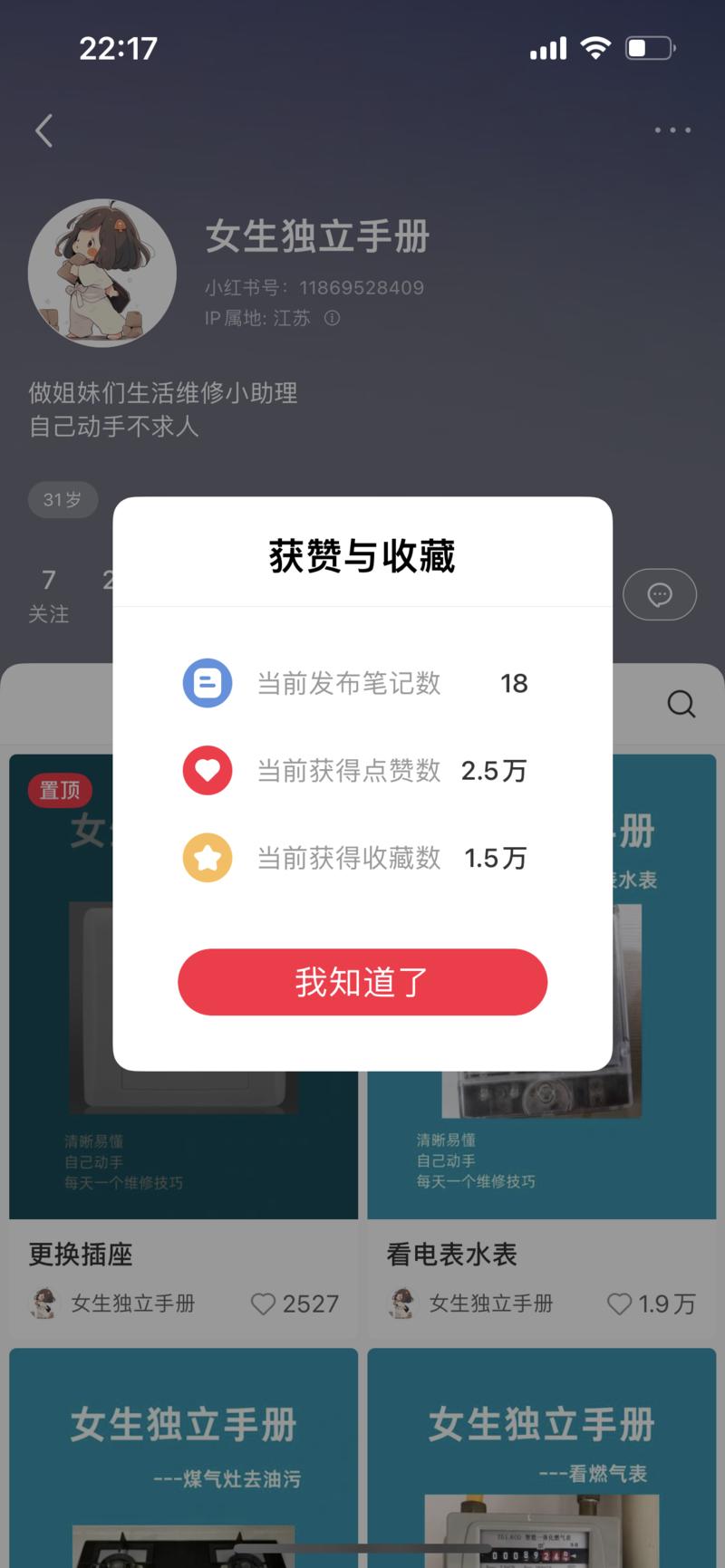Tap the heart icon showing 1.9万 likes
Viewport: 725px width, 1568px height.
620,1304
